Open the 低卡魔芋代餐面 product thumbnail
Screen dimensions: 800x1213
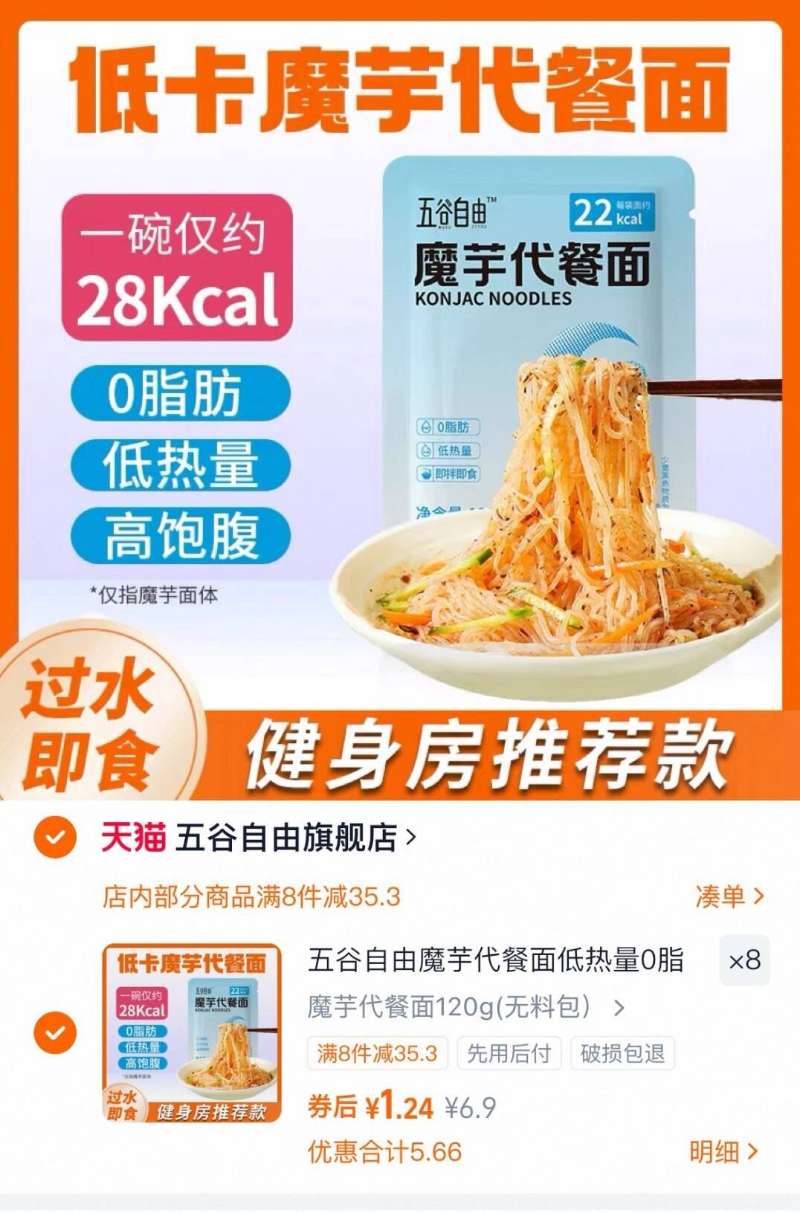(x=192, y=1032)
